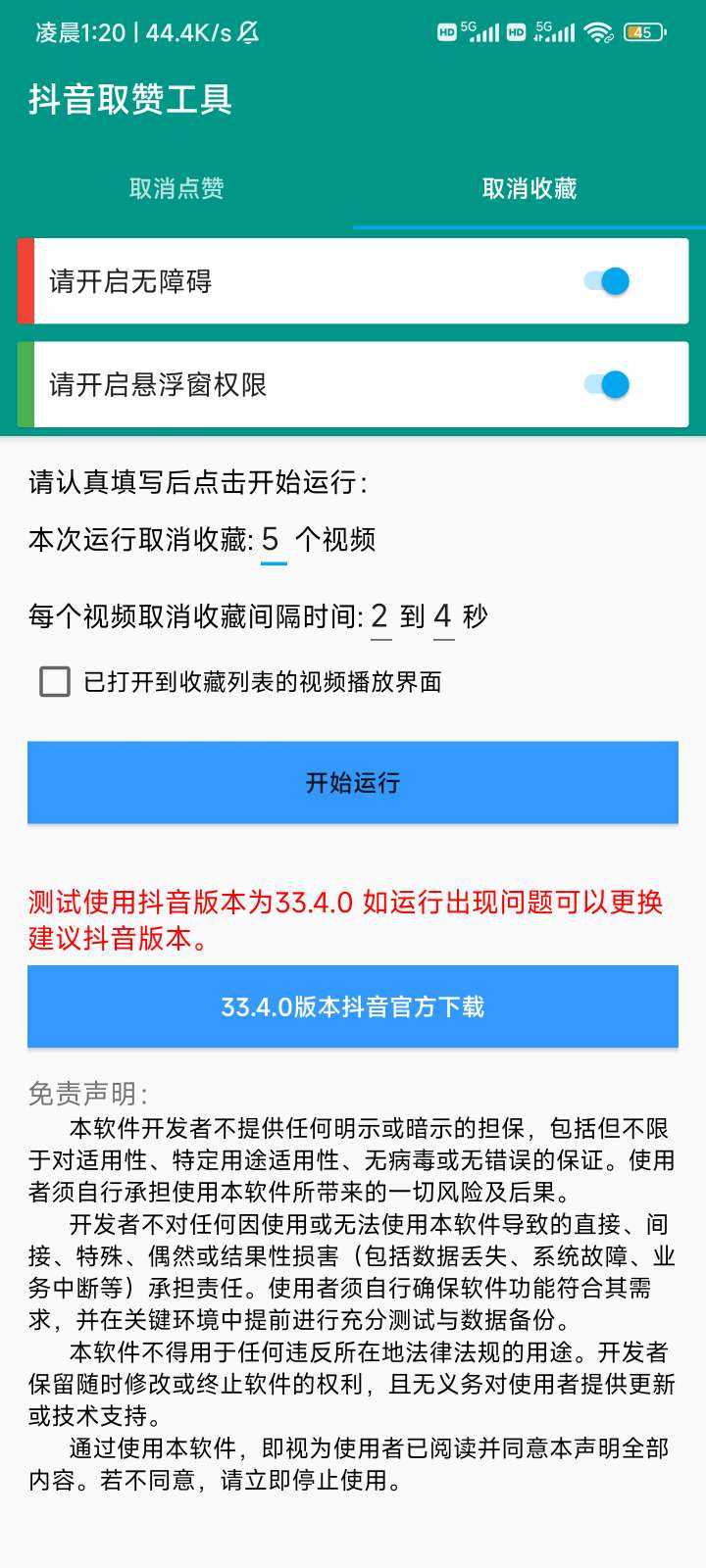Check 已打开到收藏列表的视频播放界面 box

click(55, 681)
